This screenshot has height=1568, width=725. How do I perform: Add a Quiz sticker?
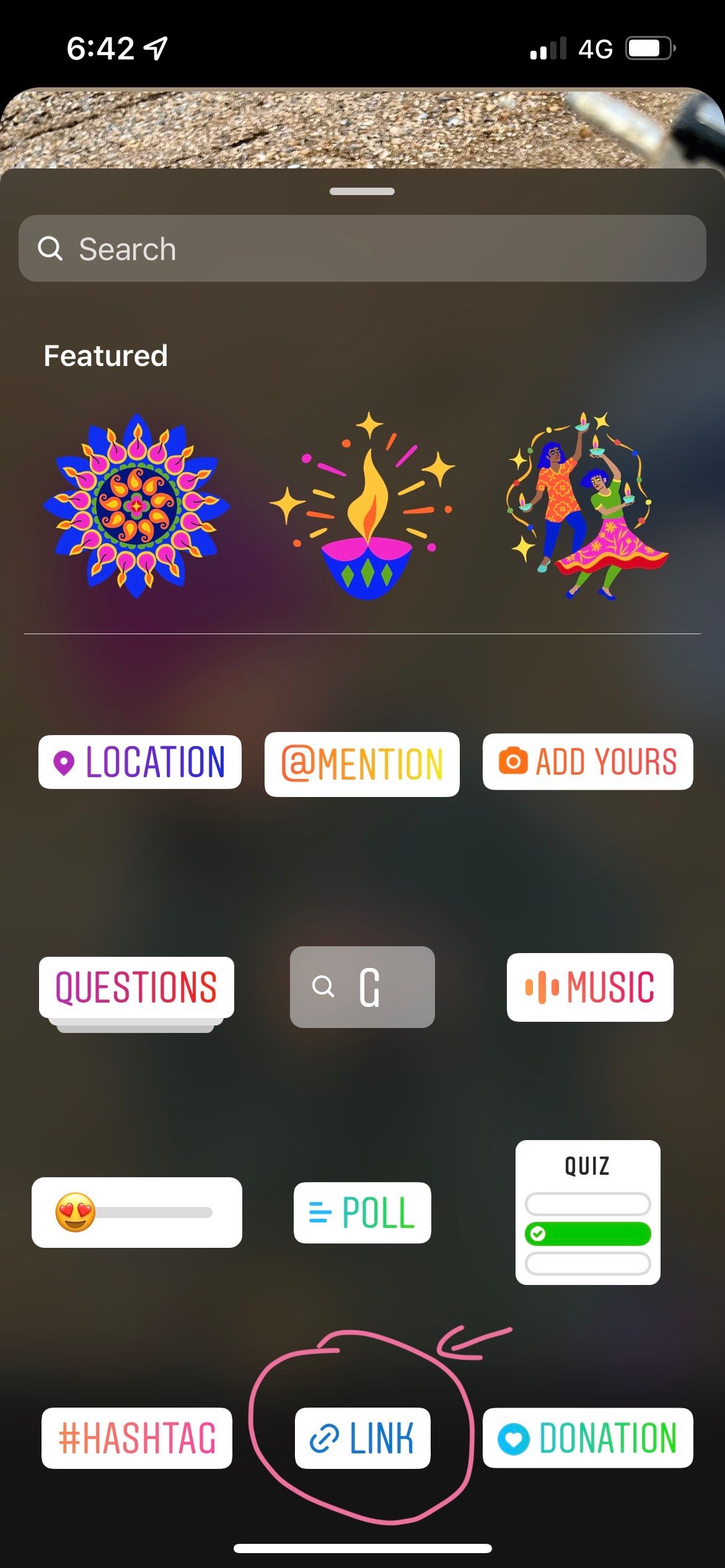pos(587,1213)
